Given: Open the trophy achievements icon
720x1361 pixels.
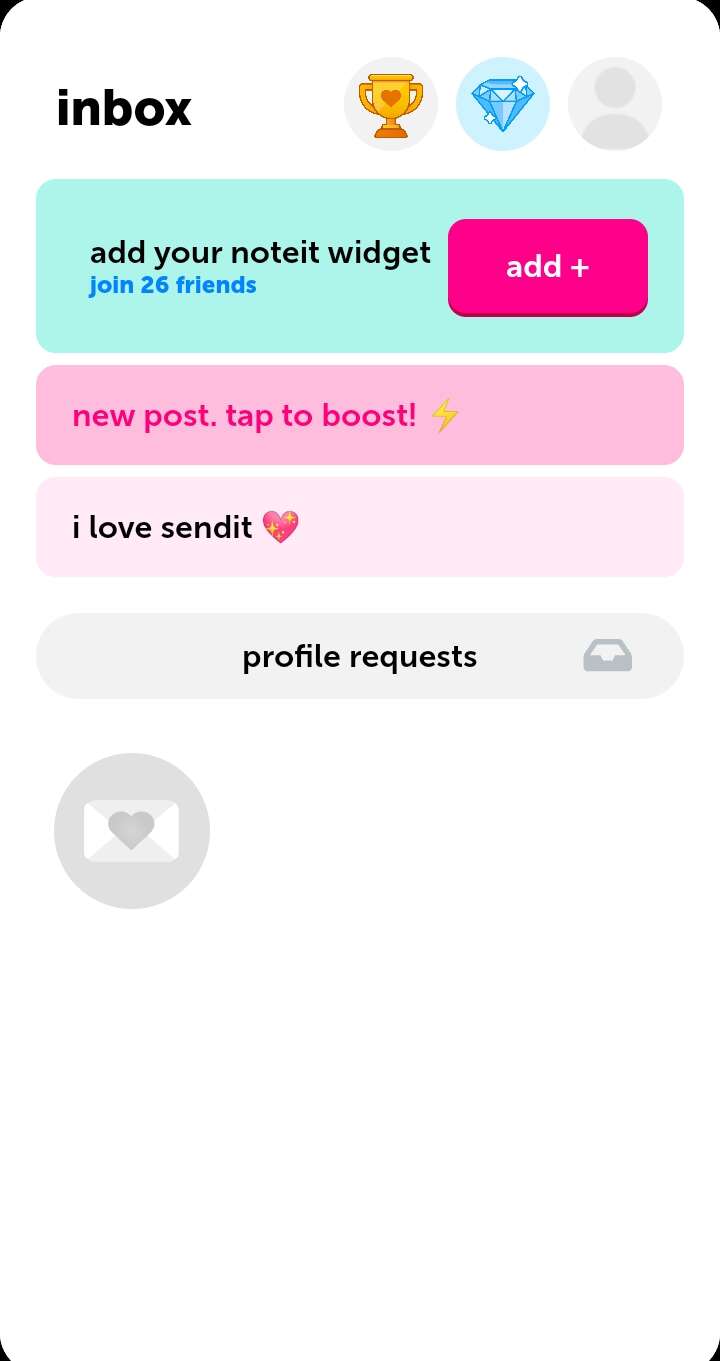Looking at the screenshot, I should tap(391, 103).
